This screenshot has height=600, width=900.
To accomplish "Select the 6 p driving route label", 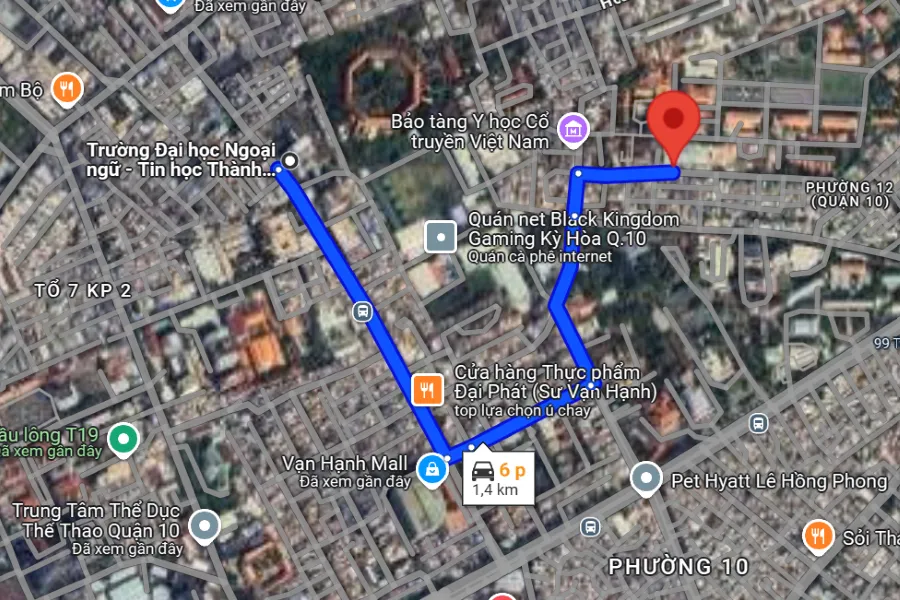I will (x=497, y=478).
